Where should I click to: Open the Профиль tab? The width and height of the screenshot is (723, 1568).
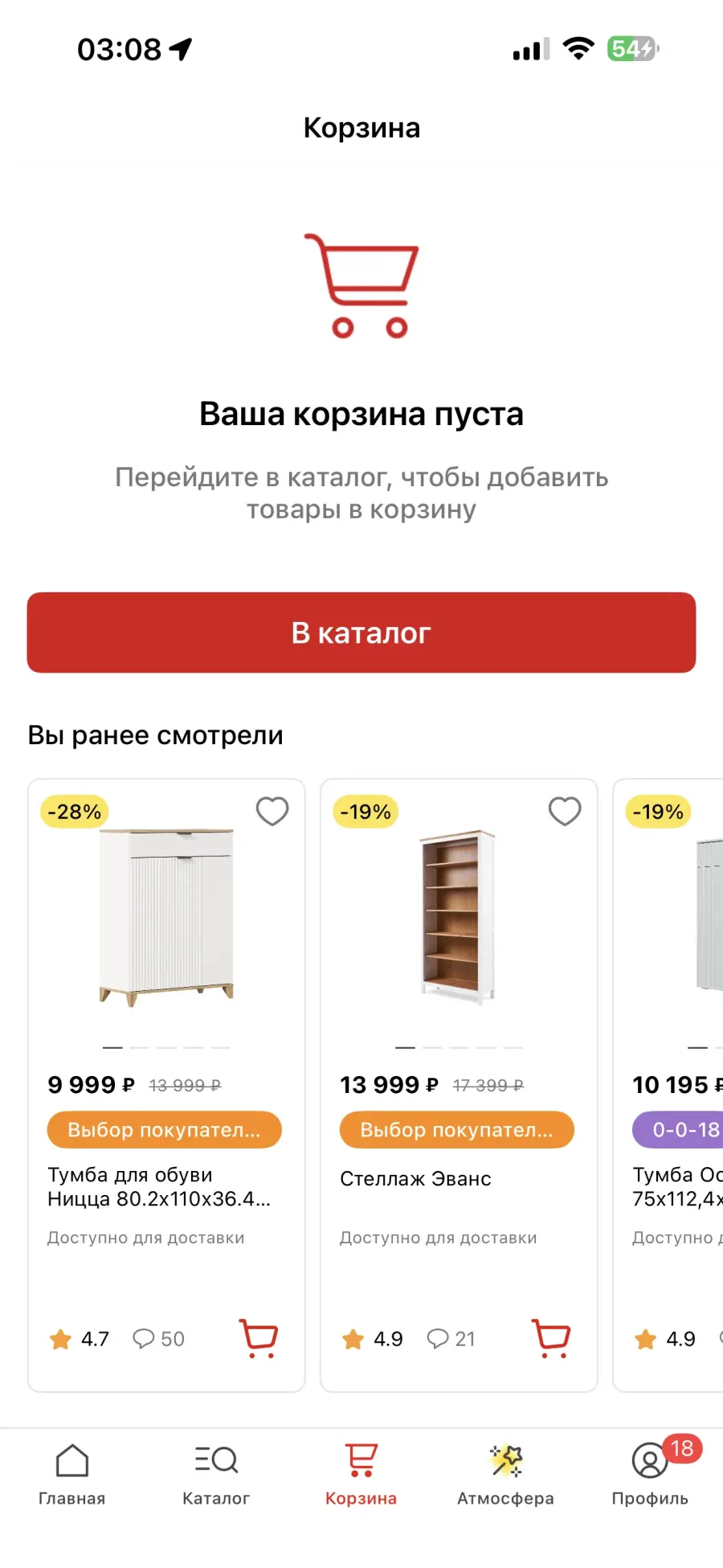click(x=650, y=1474)
